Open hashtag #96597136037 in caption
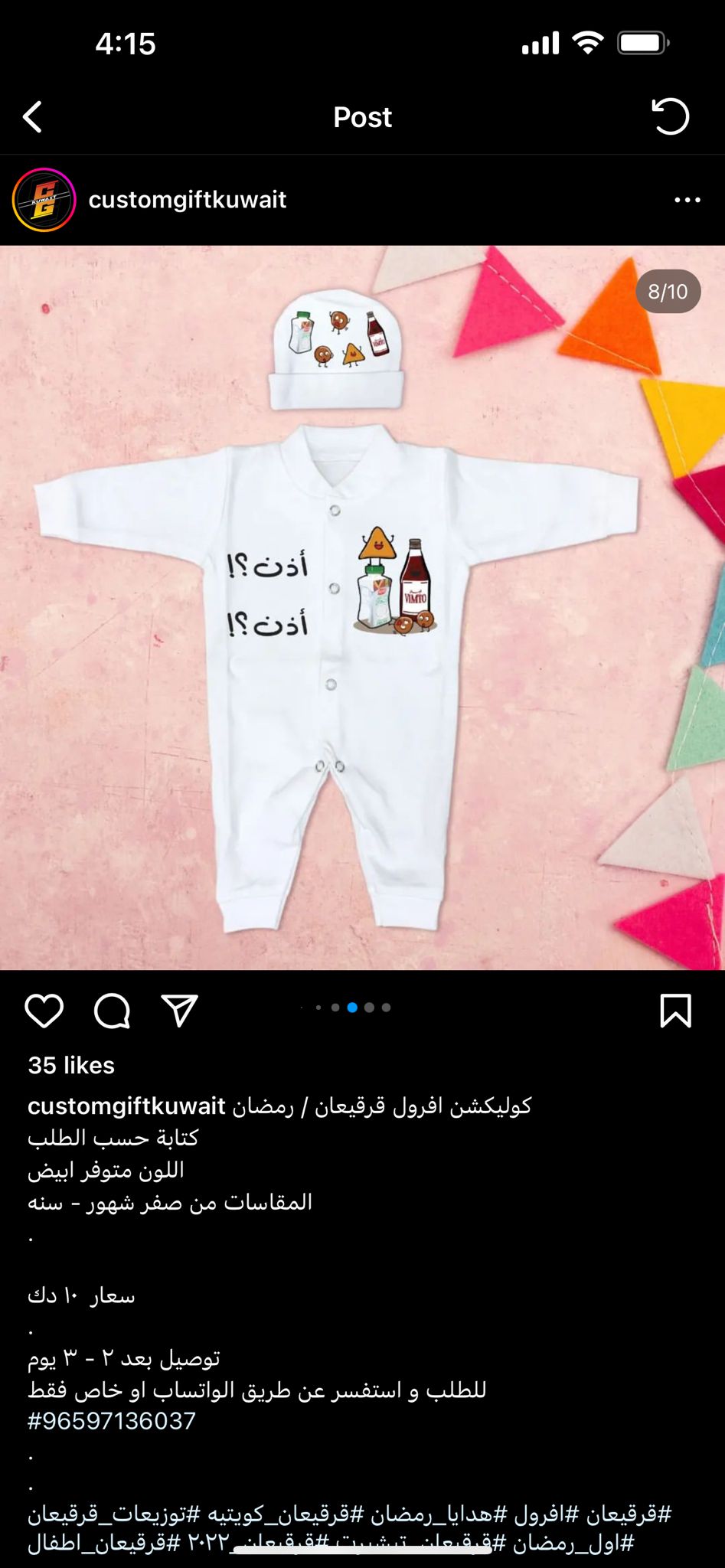 (112, 1421)
